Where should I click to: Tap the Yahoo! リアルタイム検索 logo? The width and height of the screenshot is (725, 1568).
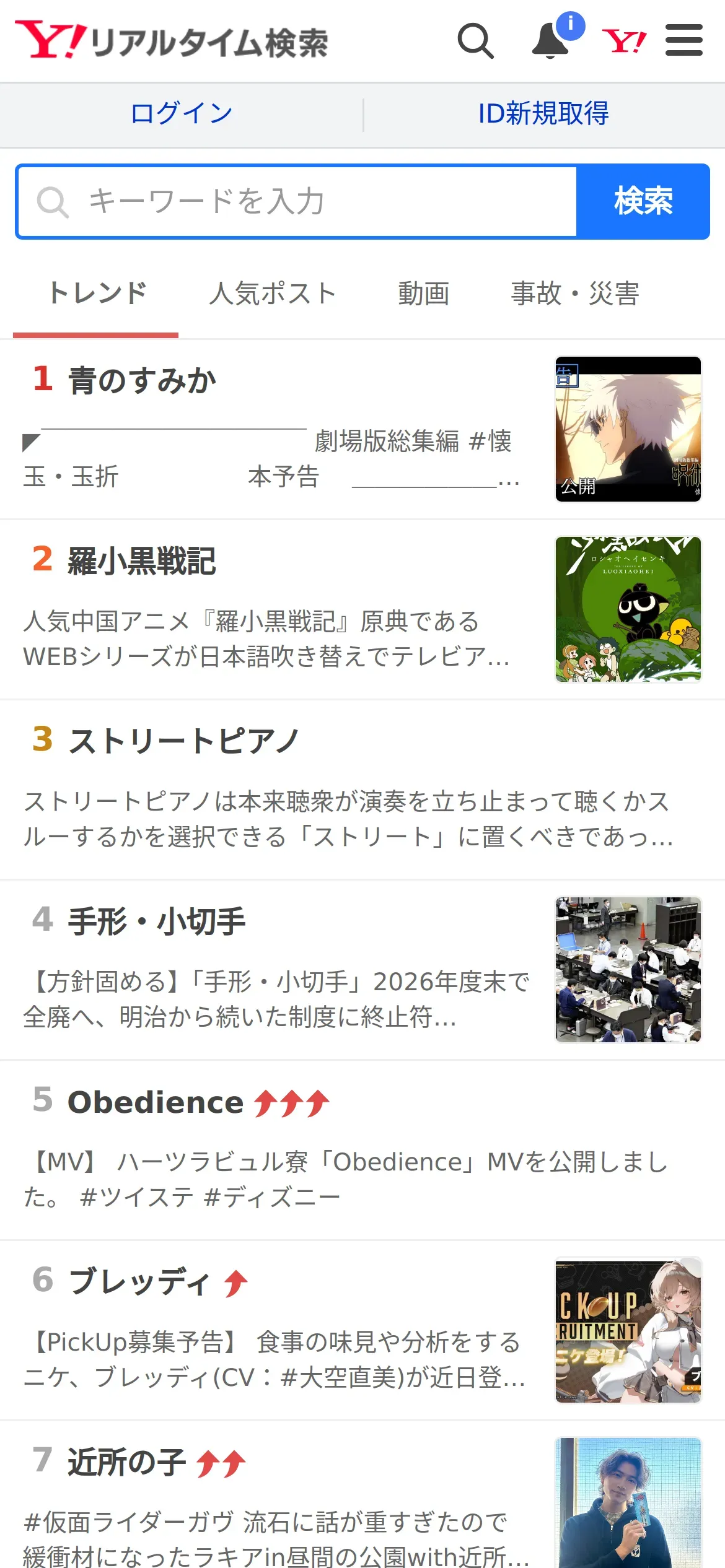pos(172,41)
